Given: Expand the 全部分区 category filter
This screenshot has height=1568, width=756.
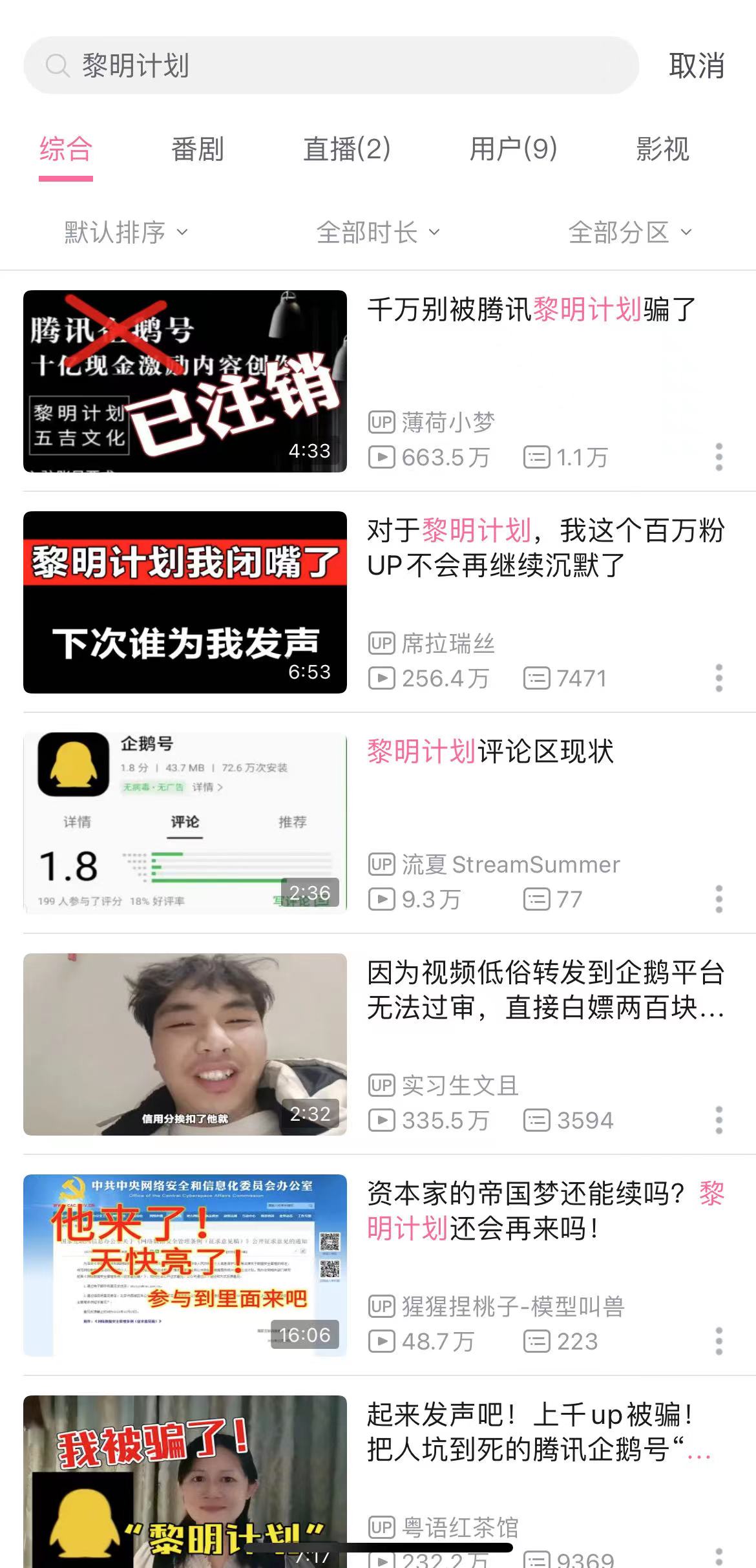Looking at the screenshot, I should (631, 231).
